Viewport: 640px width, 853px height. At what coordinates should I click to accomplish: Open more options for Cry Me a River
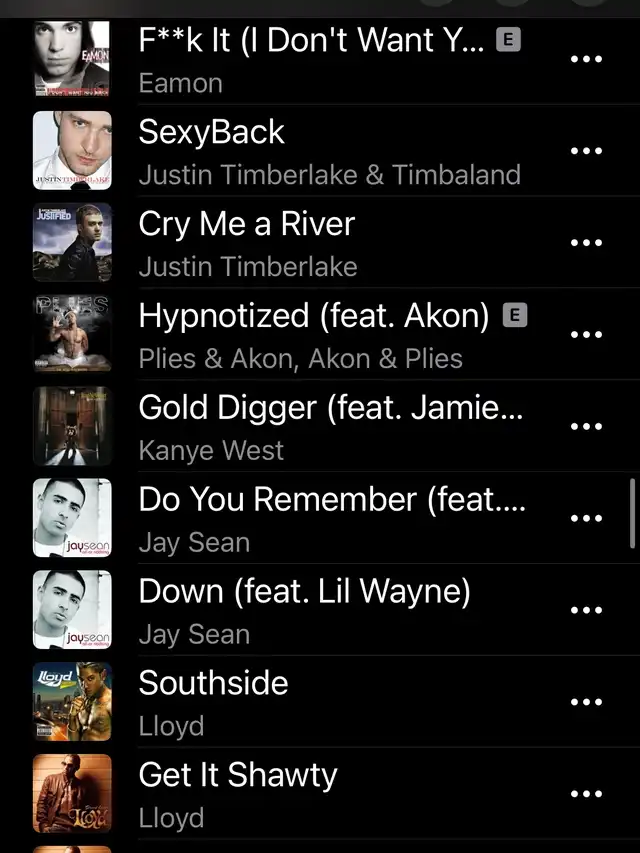[586, 243]
